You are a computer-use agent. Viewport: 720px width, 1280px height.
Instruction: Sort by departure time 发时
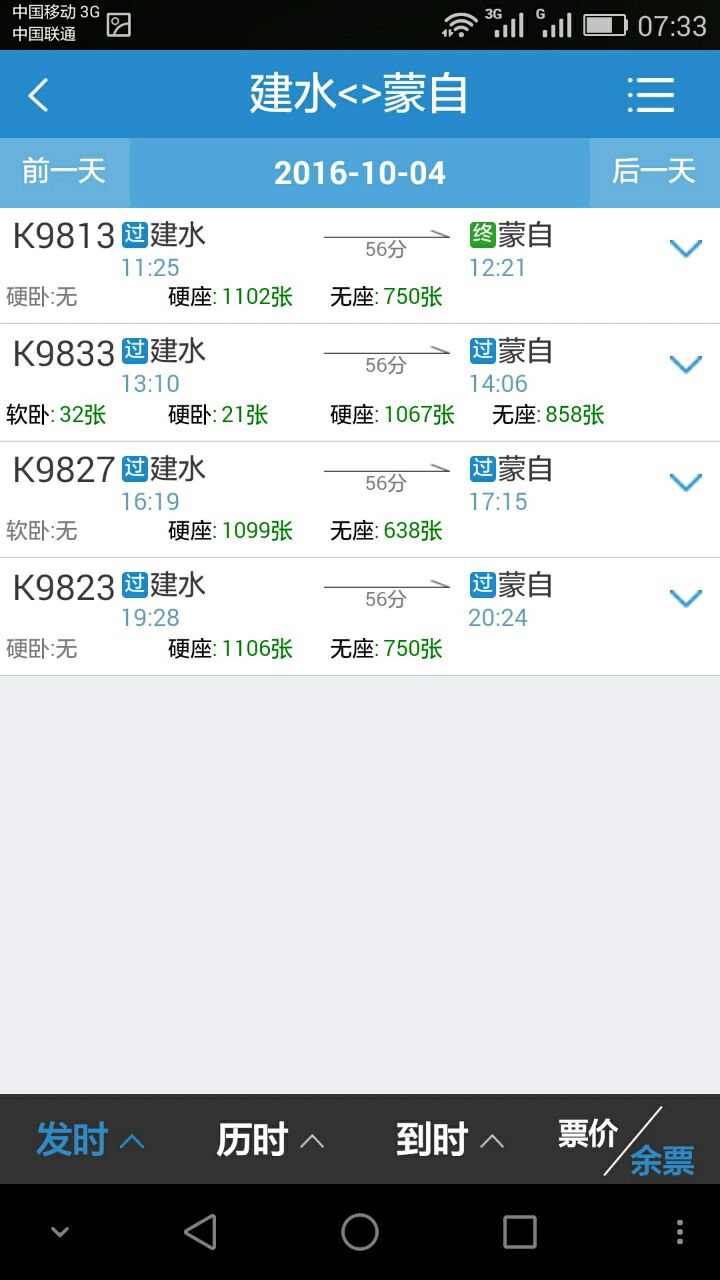[90, 1140]
